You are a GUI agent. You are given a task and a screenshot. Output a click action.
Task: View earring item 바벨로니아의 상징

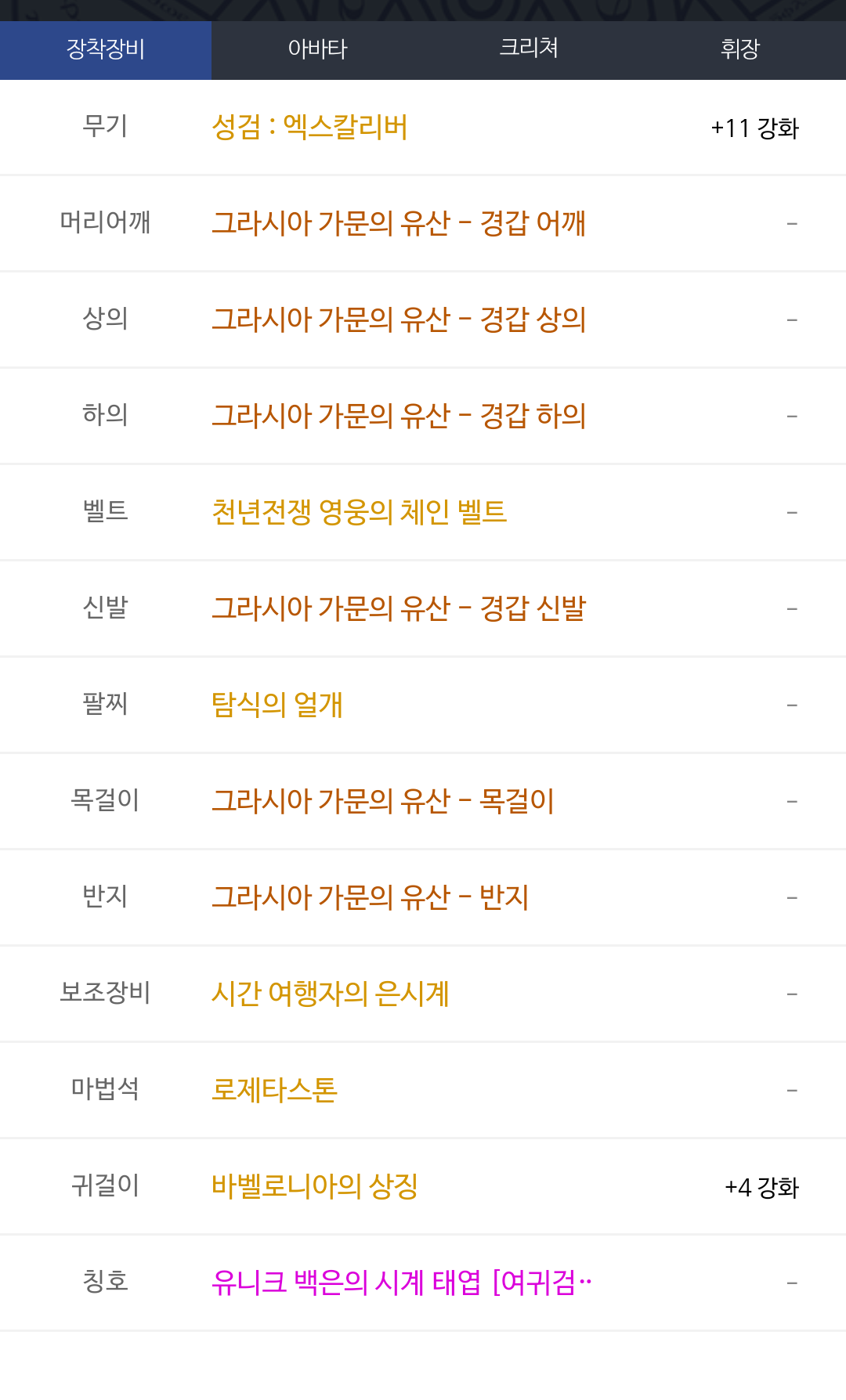pos(314,1186)
